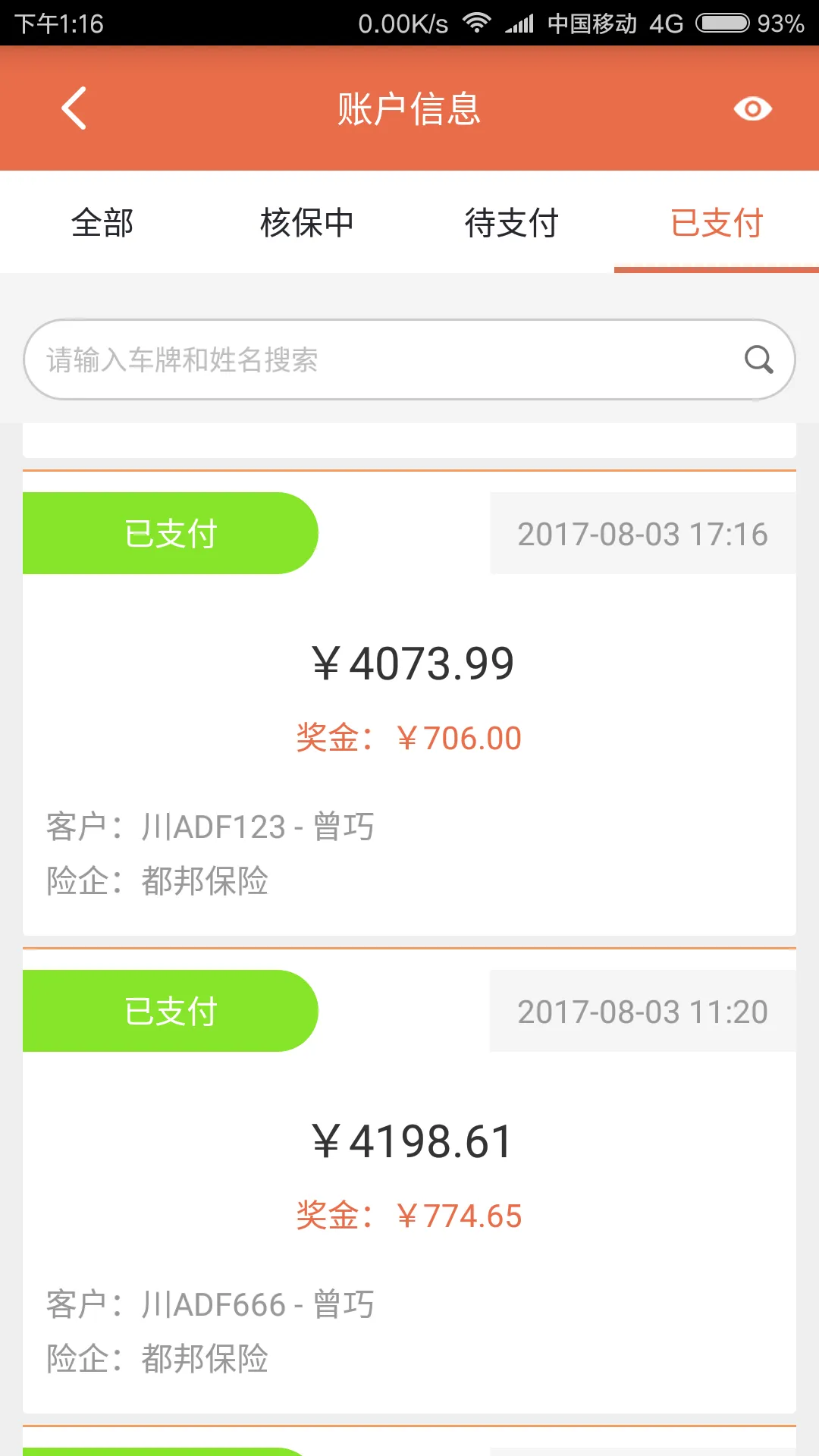This screenshot has height=1456, width=819.
Task: Toggle amount visibility with the eye icon
Action: (752, 109)
